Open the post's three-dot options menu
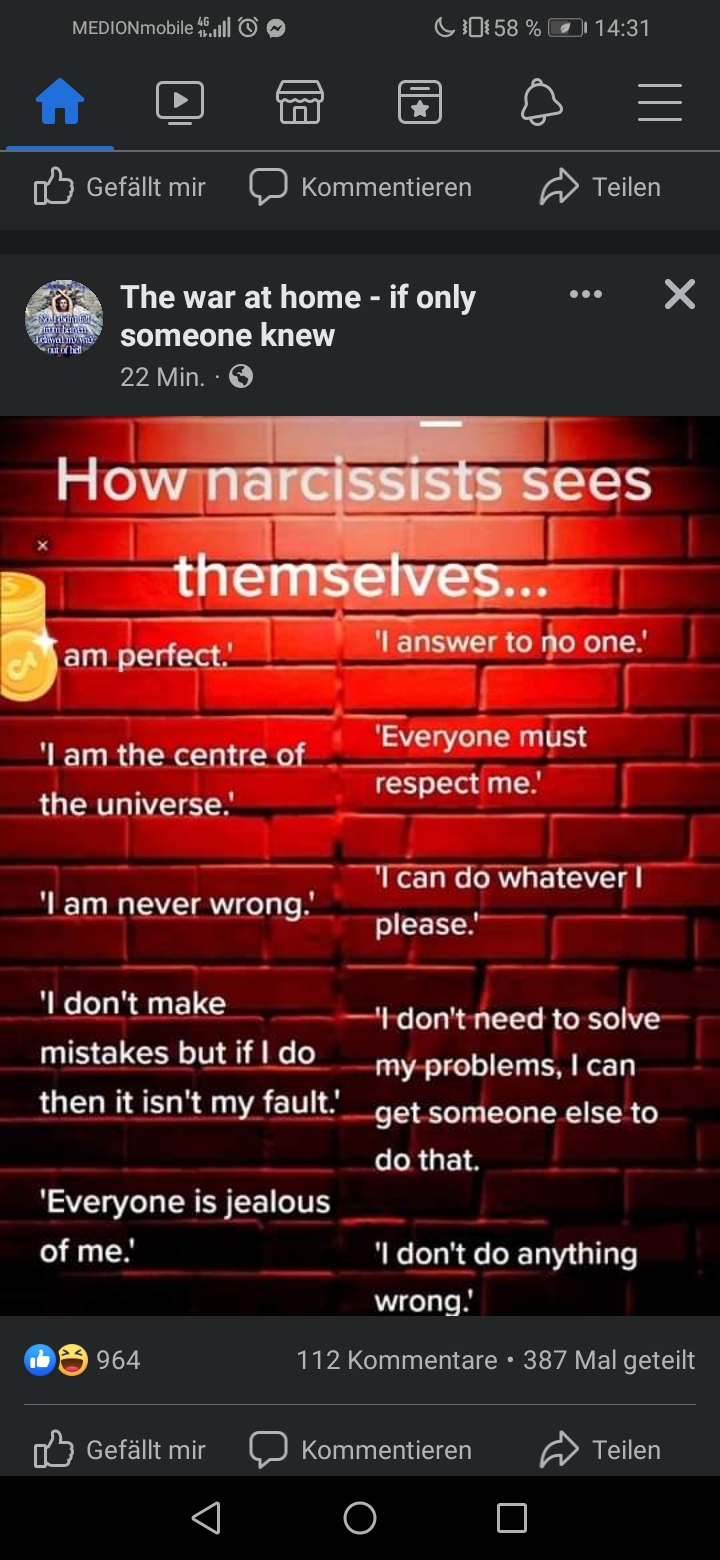 (x=586, y=294)
